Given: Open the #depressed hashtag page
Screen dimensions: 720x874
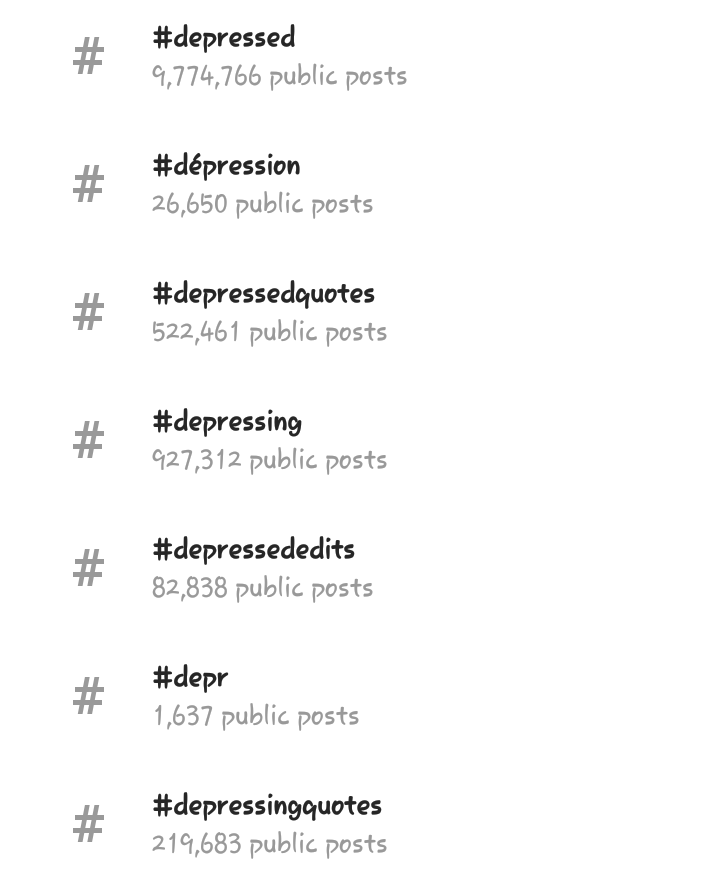Looking at the screenshot, I should click(x=222, y=37).
